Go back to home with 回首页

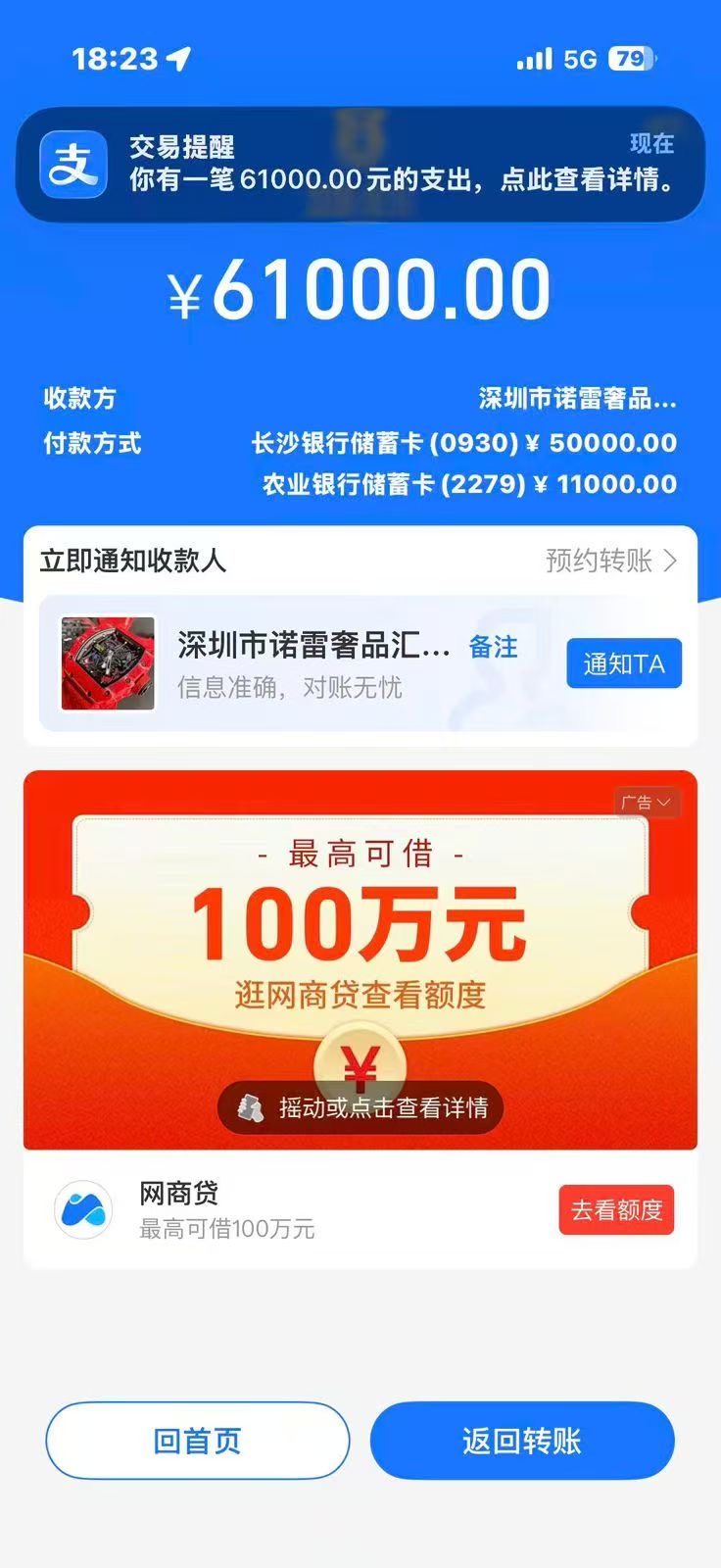[198, 1441]
